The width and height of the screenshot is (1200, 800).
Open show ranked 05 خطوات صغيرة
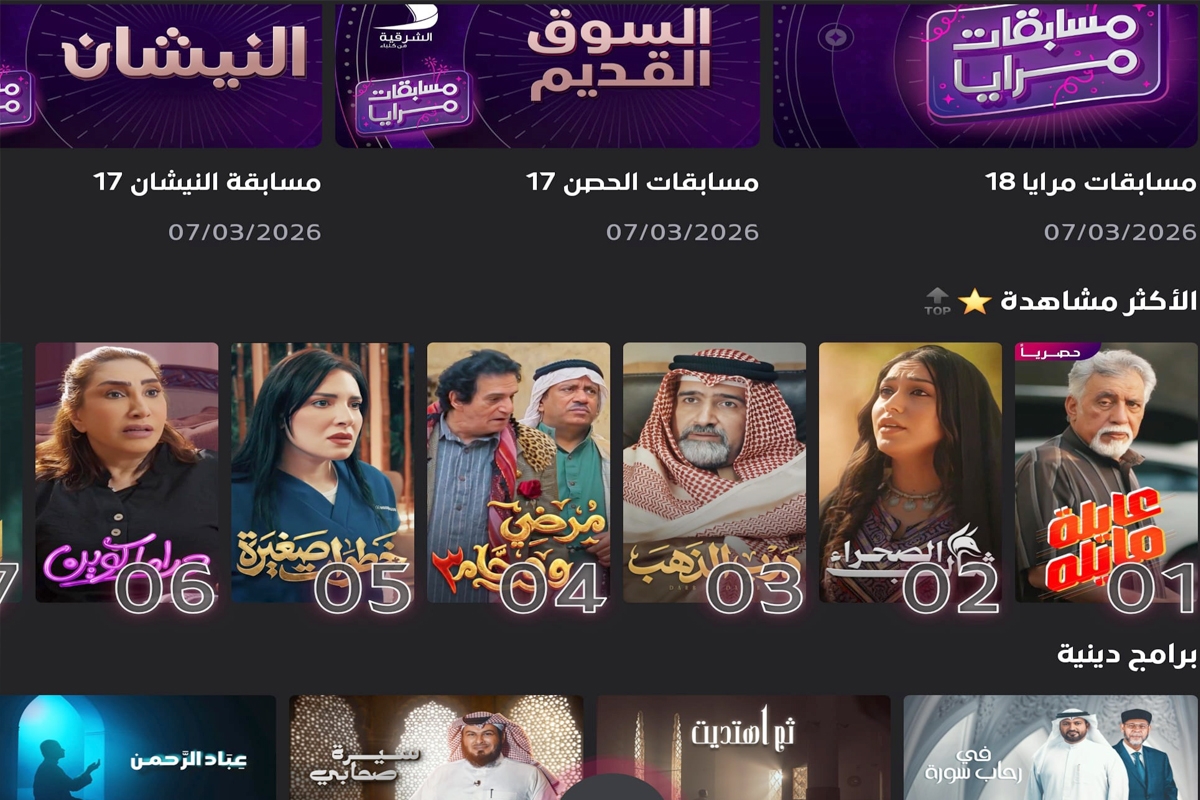click(322, 472)
